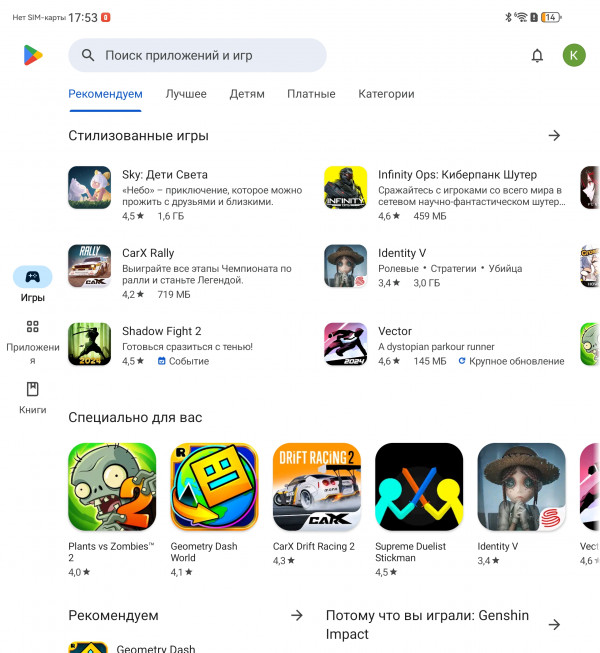Open the account profile avatar
Screen dimensions: 600x653
(x=574, y=56)
